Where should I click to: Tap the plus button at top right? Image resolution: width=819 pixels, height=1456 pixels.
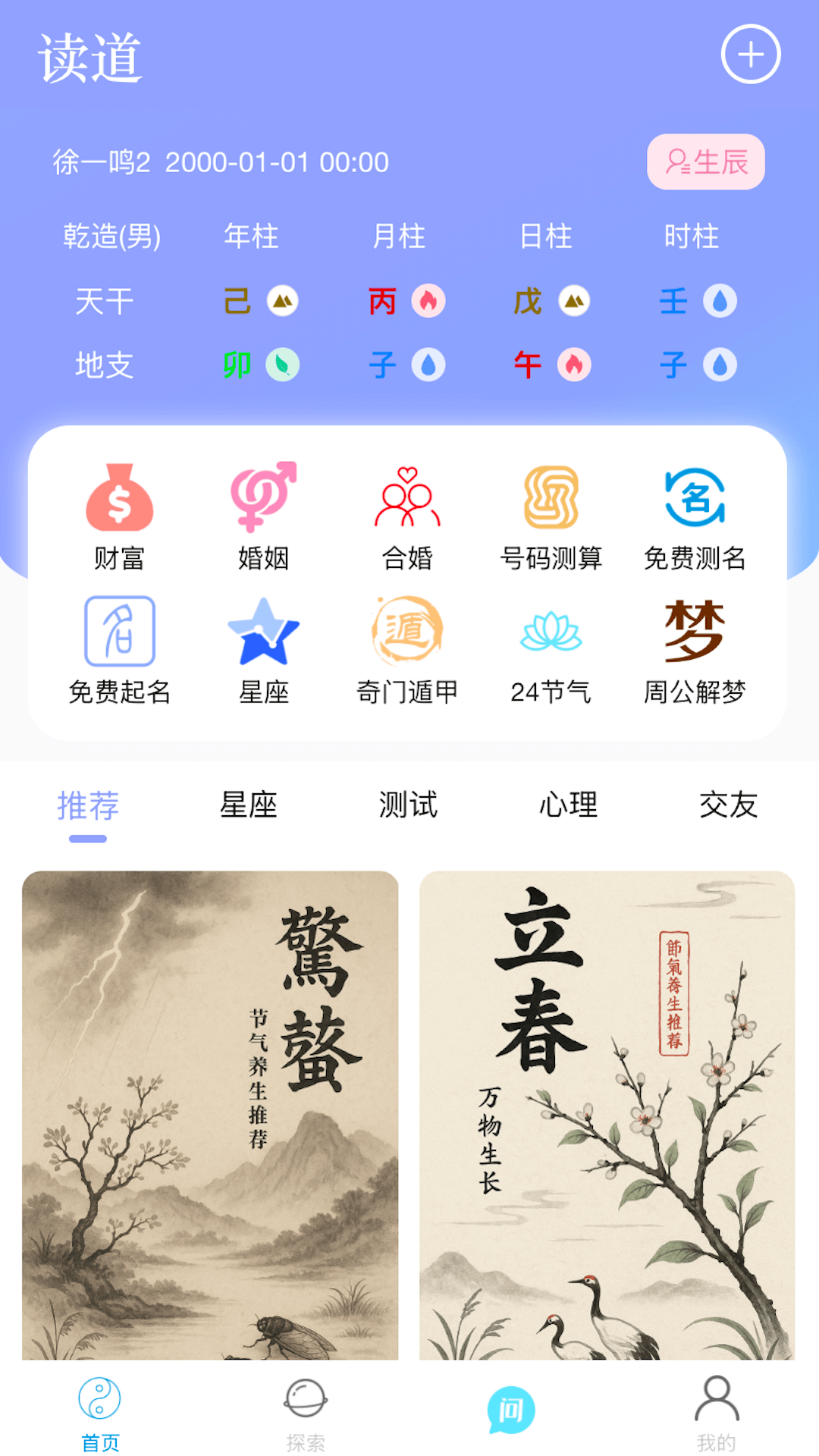750,55
